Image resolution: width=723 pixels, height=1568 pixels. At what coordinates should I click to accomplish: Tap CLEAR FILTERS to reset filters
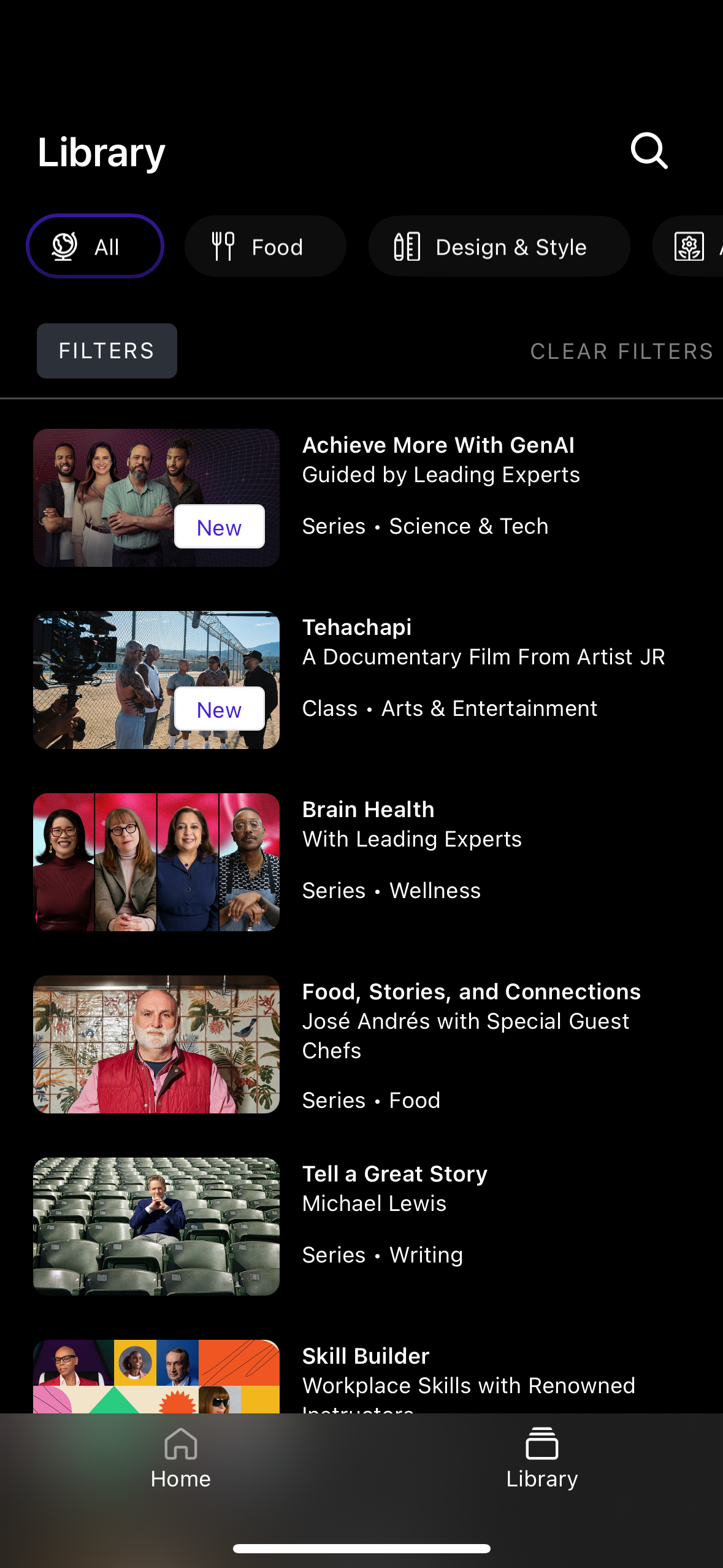621,350
